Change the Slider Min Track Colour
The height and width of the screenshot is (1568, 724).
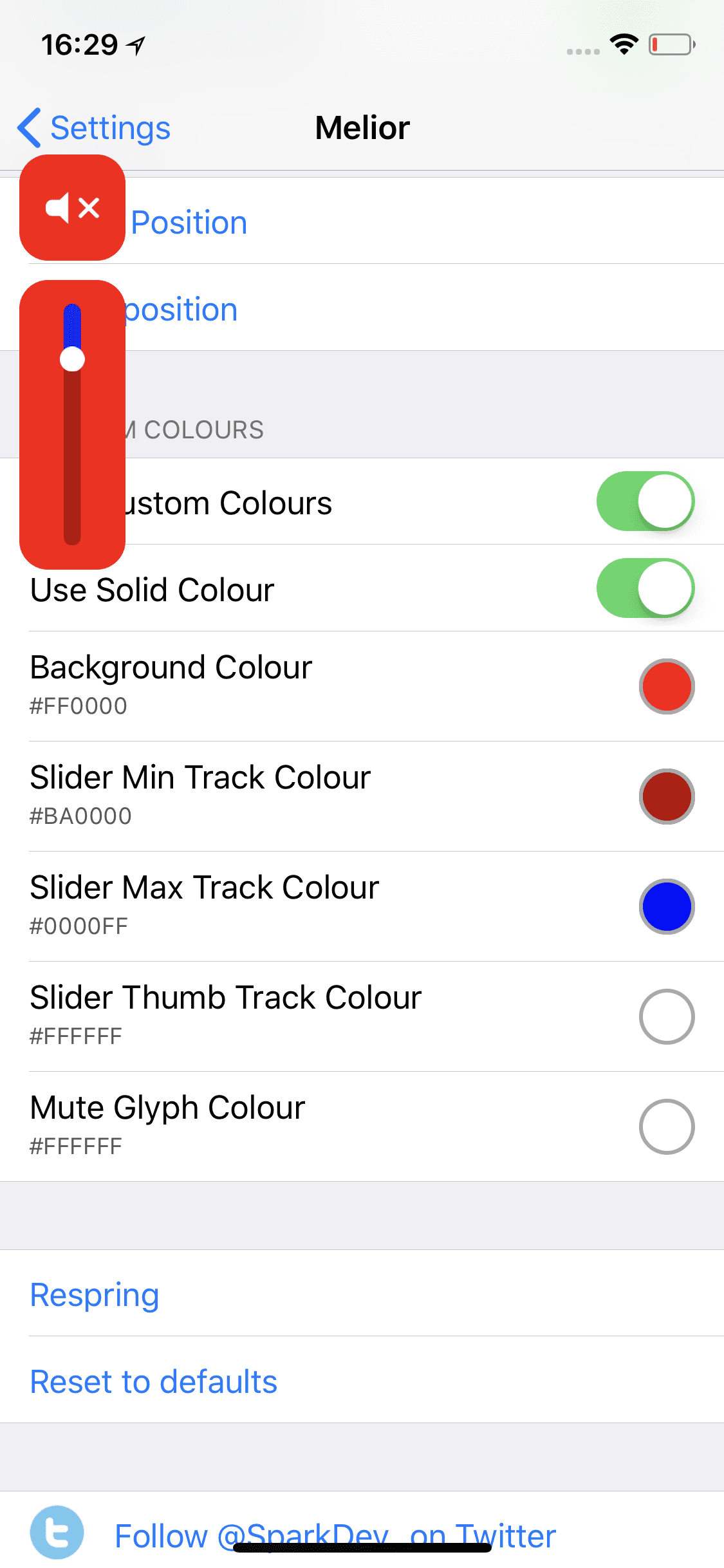click(x=667, y=797)
